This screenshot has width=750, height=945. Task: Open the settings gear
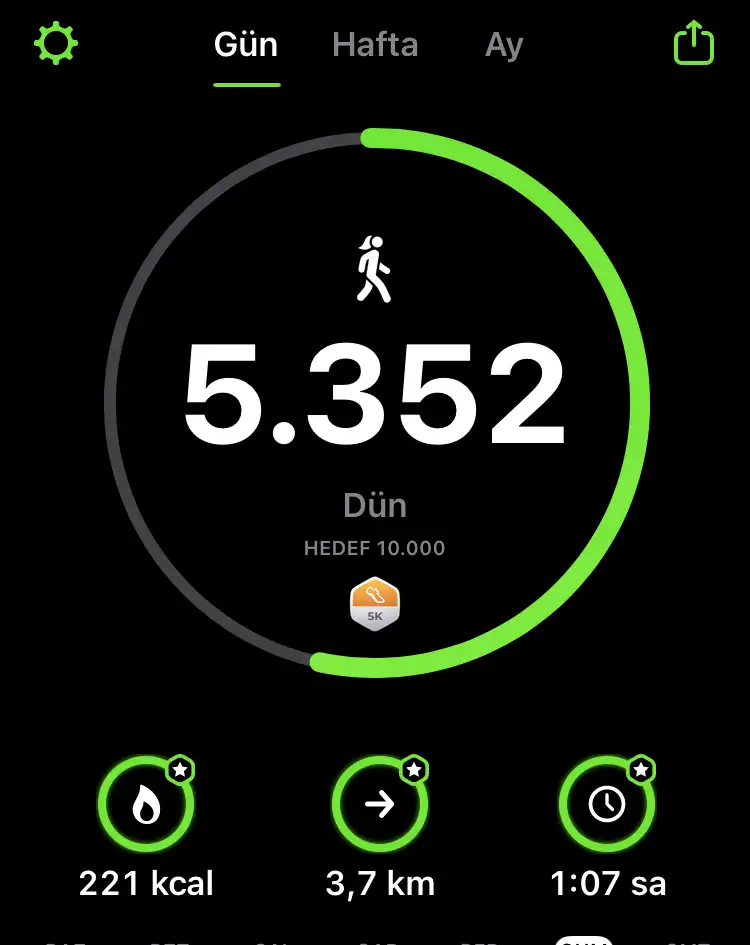click(56, 44)
